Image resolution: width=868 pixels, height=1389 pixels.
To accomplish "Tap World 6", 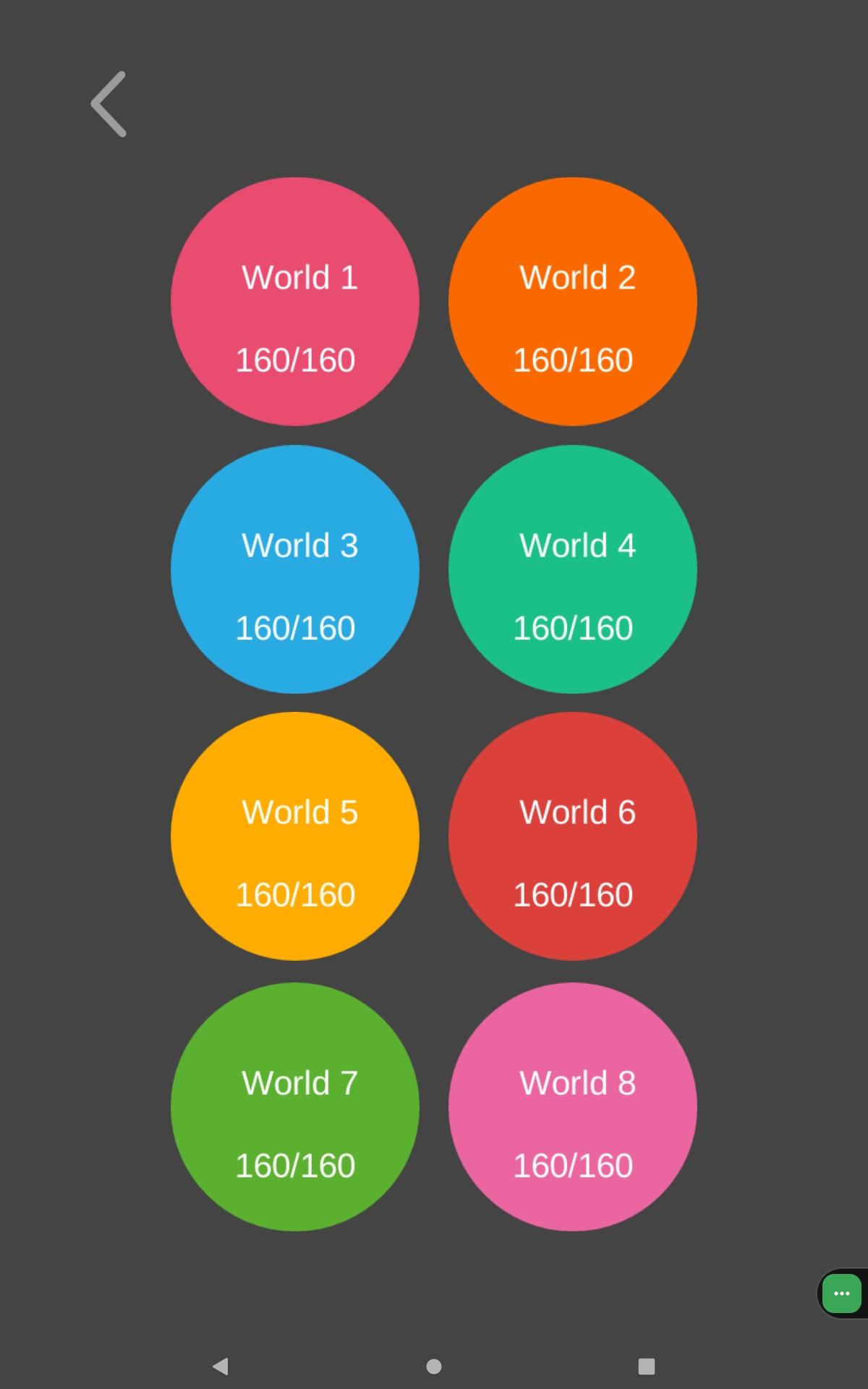I will (x=573, y=836).
